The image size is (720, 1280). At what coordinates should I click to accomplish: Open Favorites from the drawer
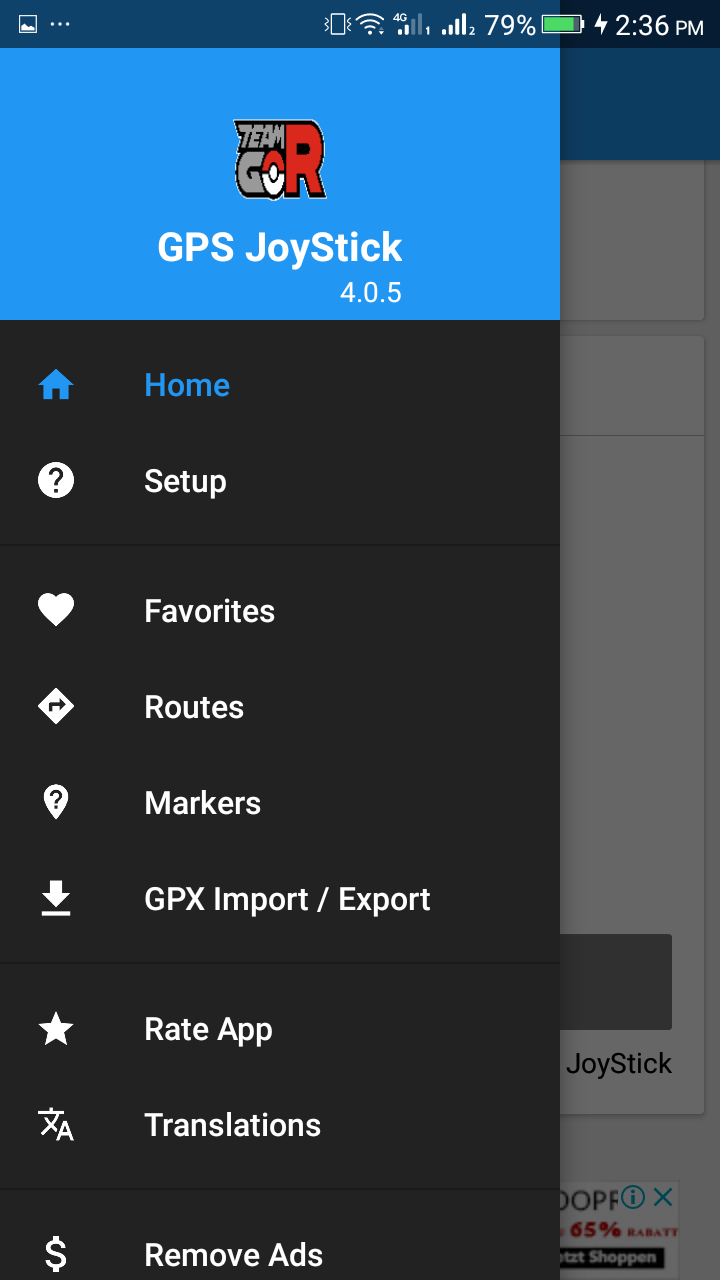[209, 611]
